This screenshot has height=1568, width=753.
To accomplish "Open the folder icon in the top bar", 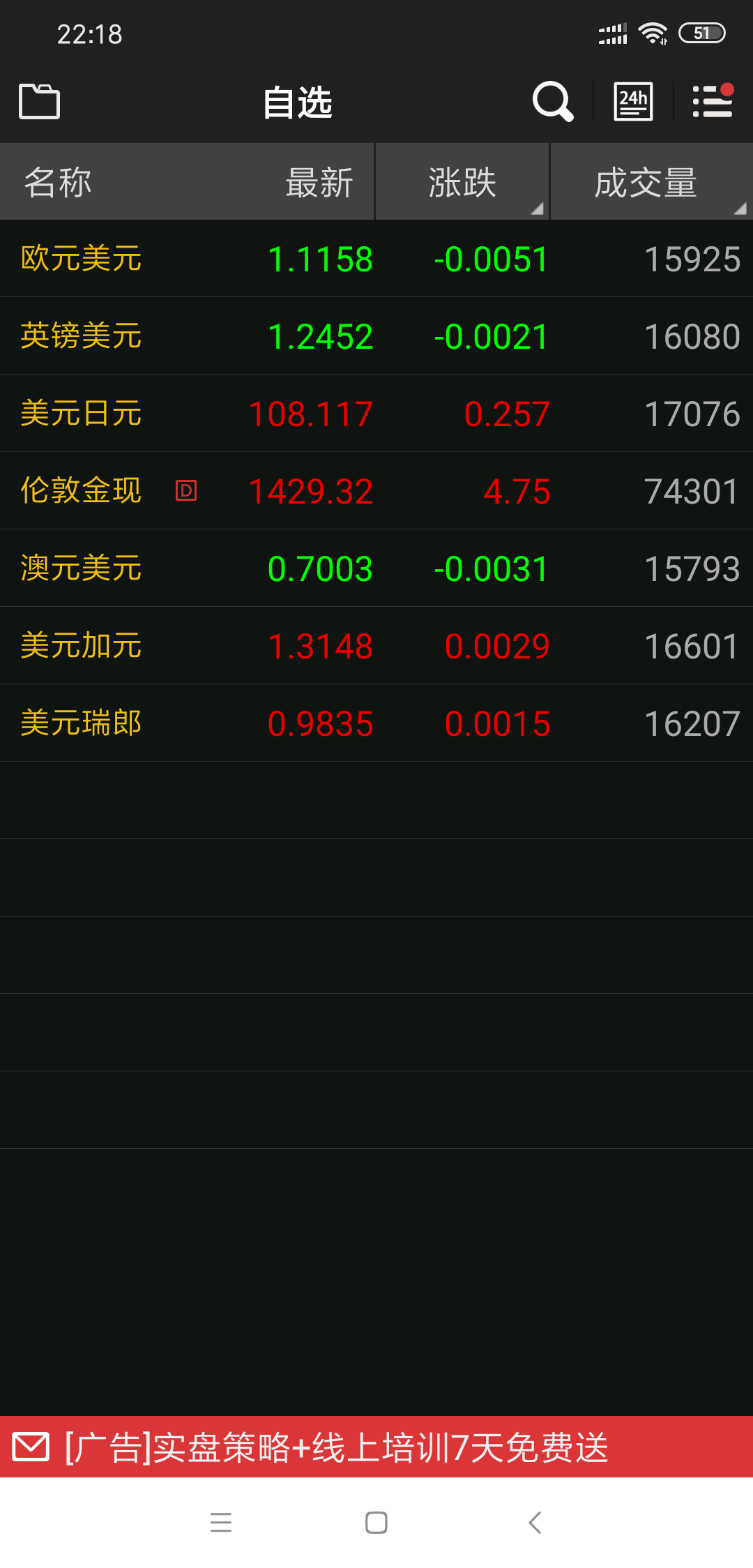I will (x=39, y=102).
